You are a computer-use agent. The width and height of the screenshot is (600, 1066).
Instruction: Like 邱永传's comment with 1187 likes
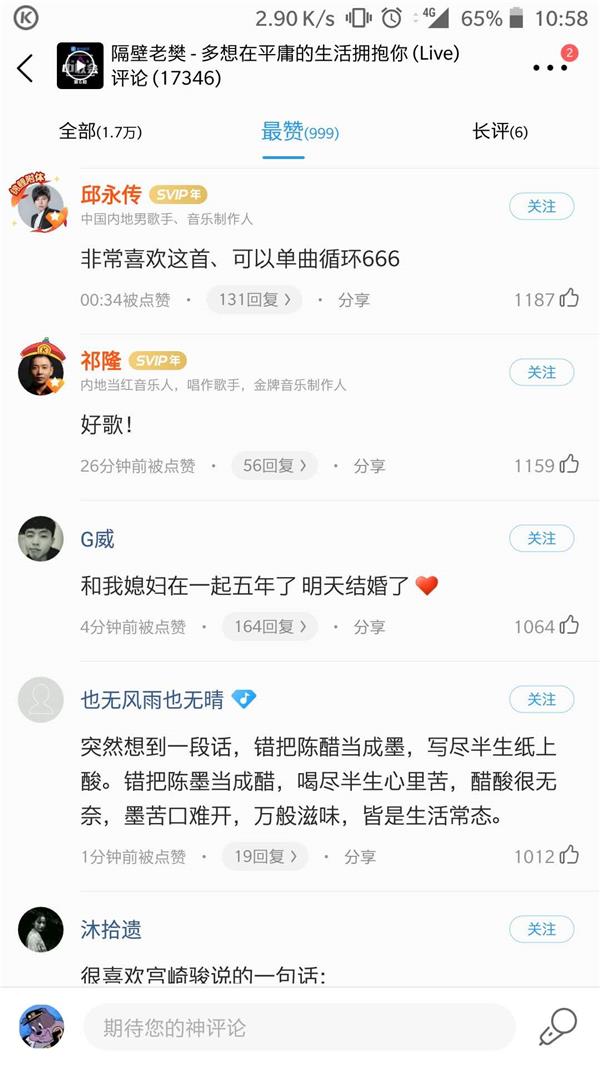(568, 299)
